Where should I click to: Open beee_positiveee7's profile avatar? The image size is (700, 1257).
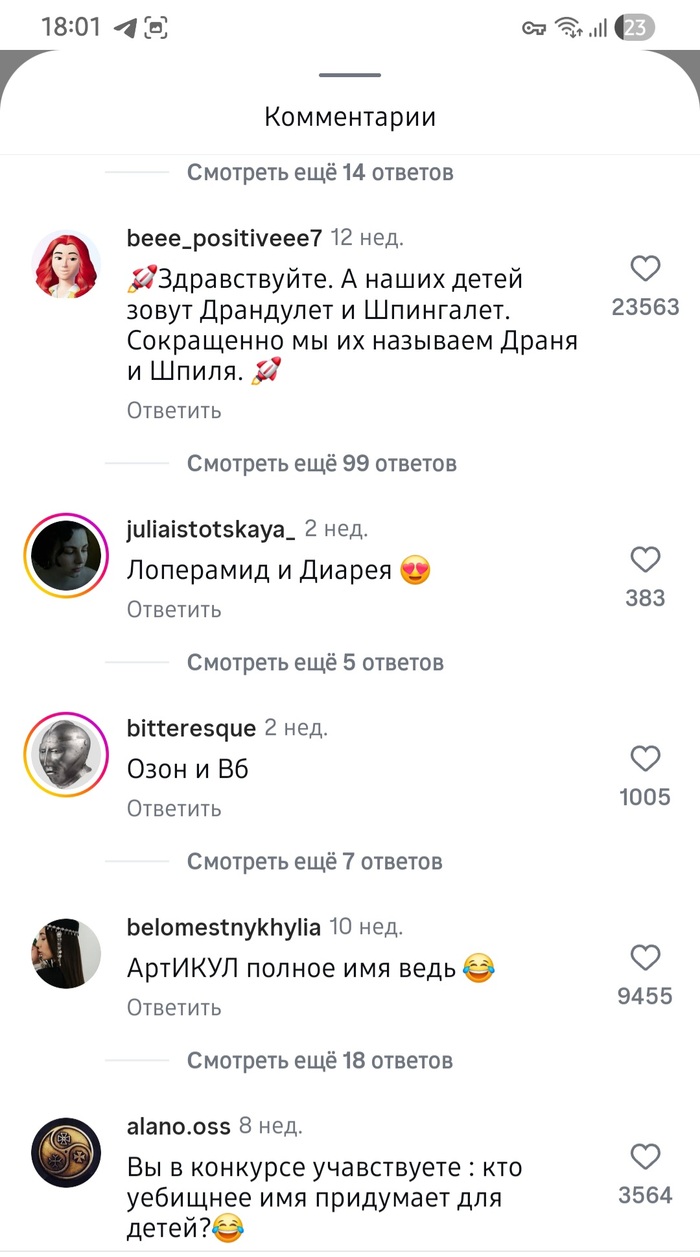pos(67,264)
